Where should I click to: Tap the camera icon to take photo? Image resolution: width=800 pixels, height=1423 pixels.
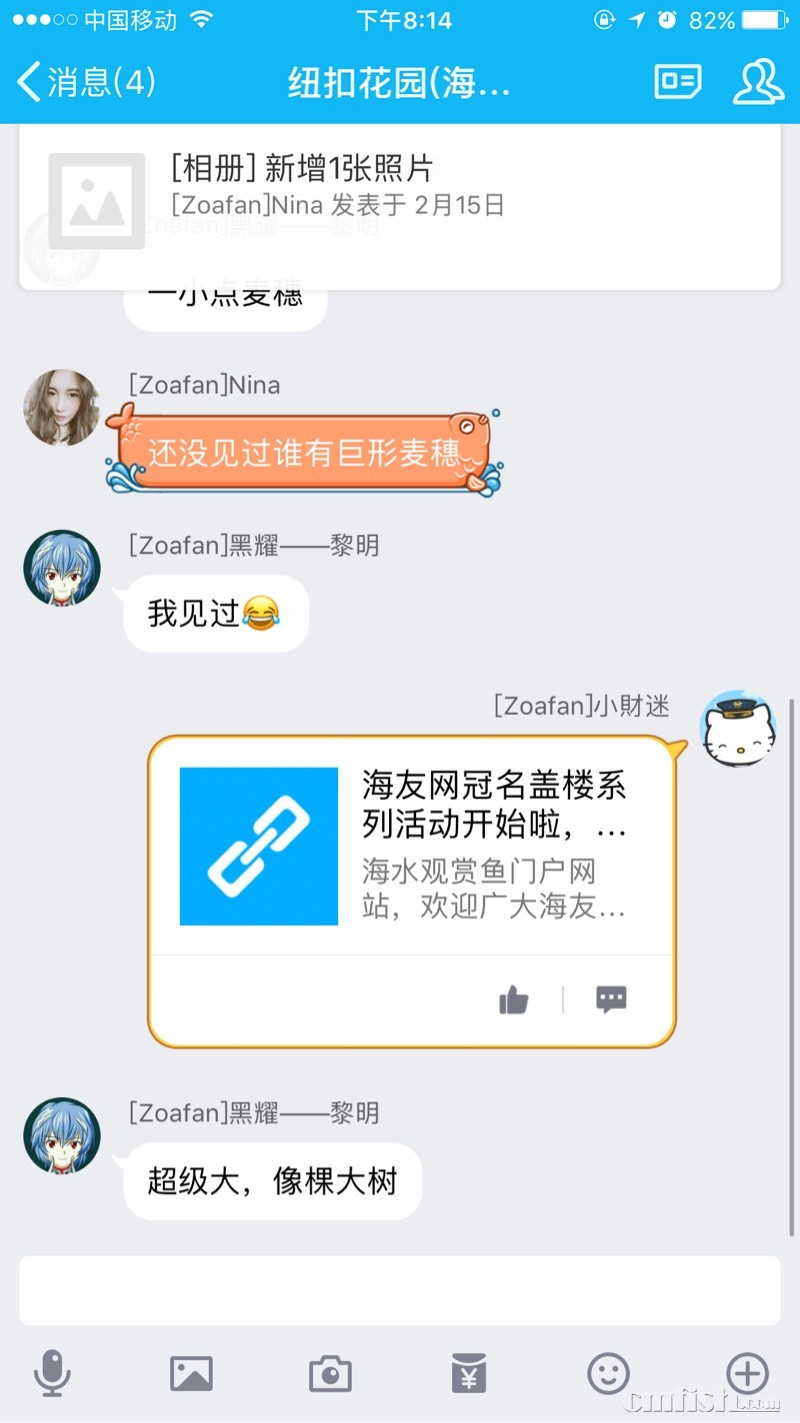[330, 1373]
